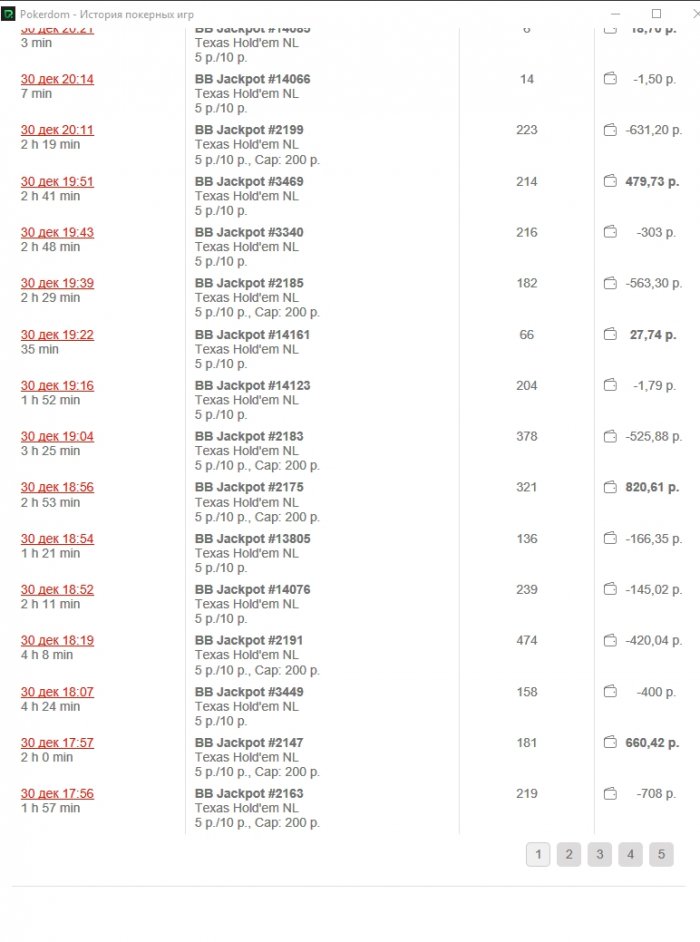Open the session link 30 дек 19:39
Viewport: 700px width, 942px height.
(x=57, y=283)
